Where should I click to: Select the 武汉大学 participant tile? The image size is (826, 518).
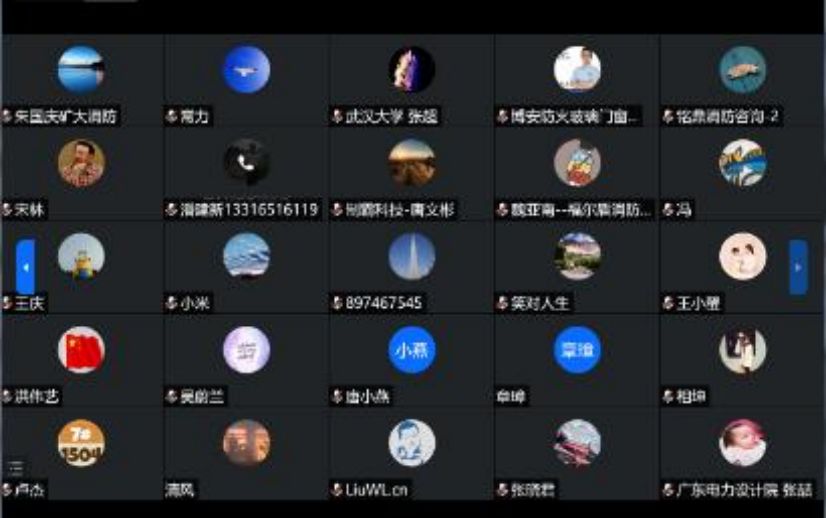tap(411, 80)
